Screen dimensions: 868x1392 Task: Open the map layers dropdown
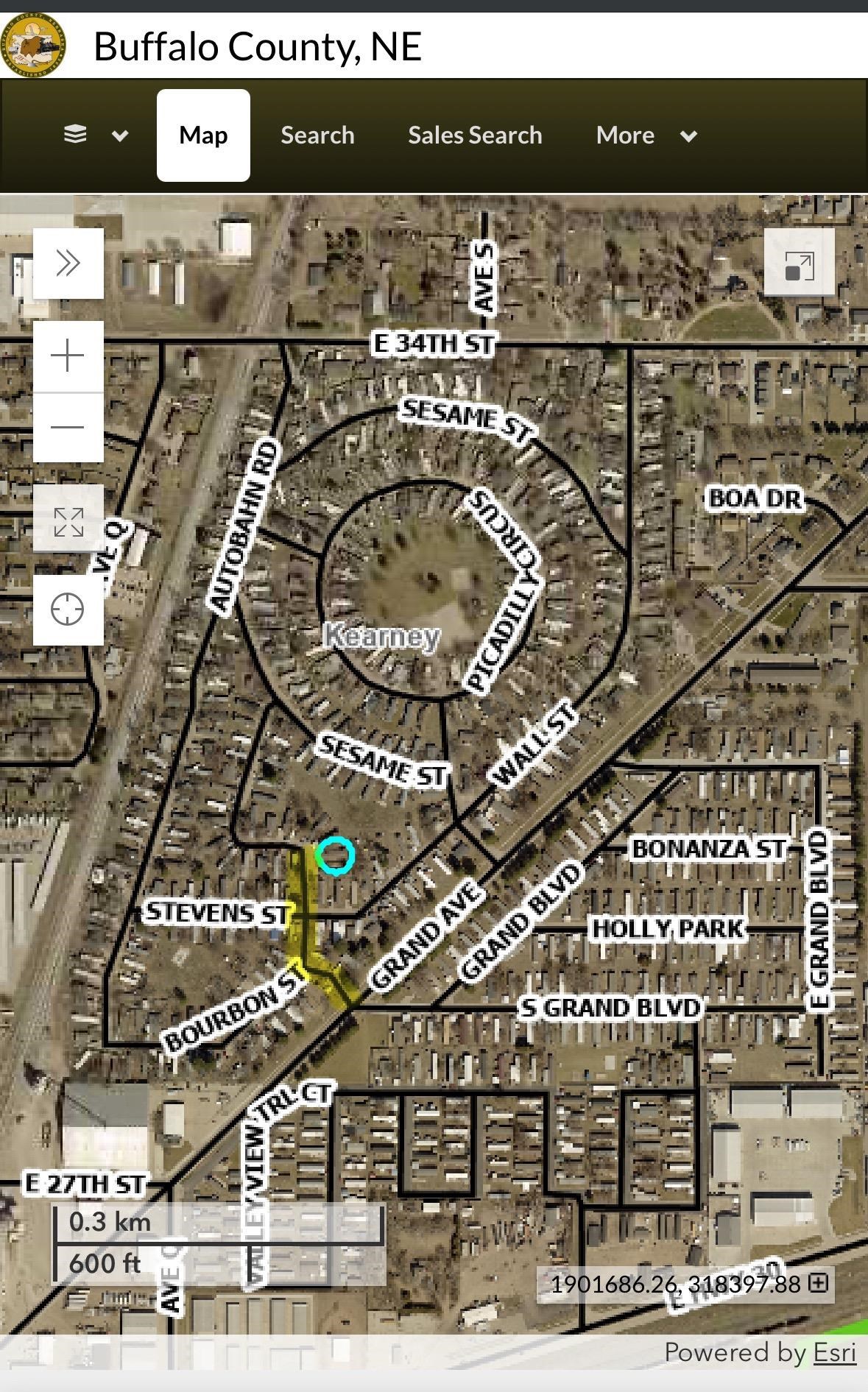96,135
